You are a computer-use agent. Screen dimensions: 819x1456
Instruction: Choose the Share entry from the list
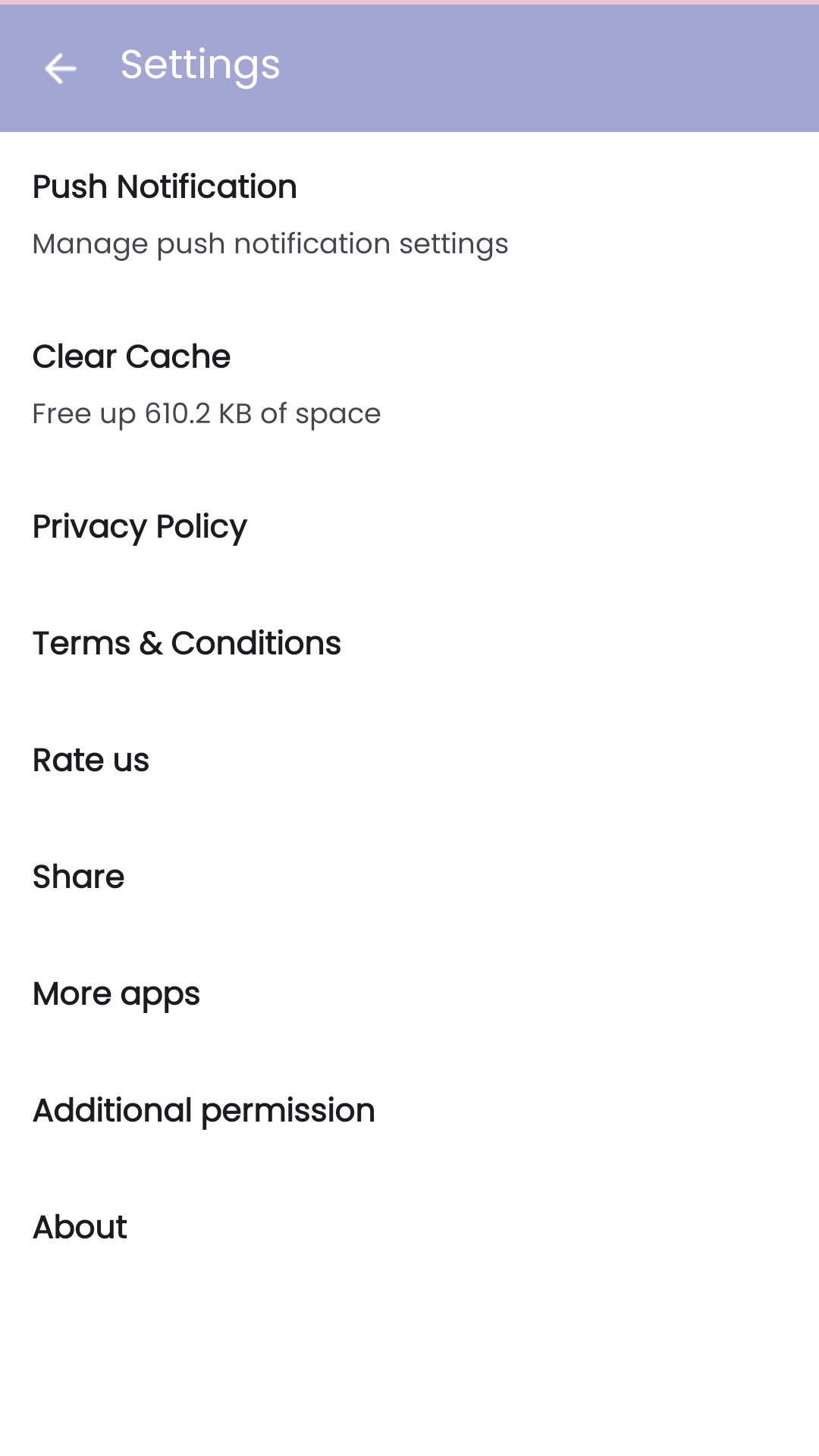(78, 877)
